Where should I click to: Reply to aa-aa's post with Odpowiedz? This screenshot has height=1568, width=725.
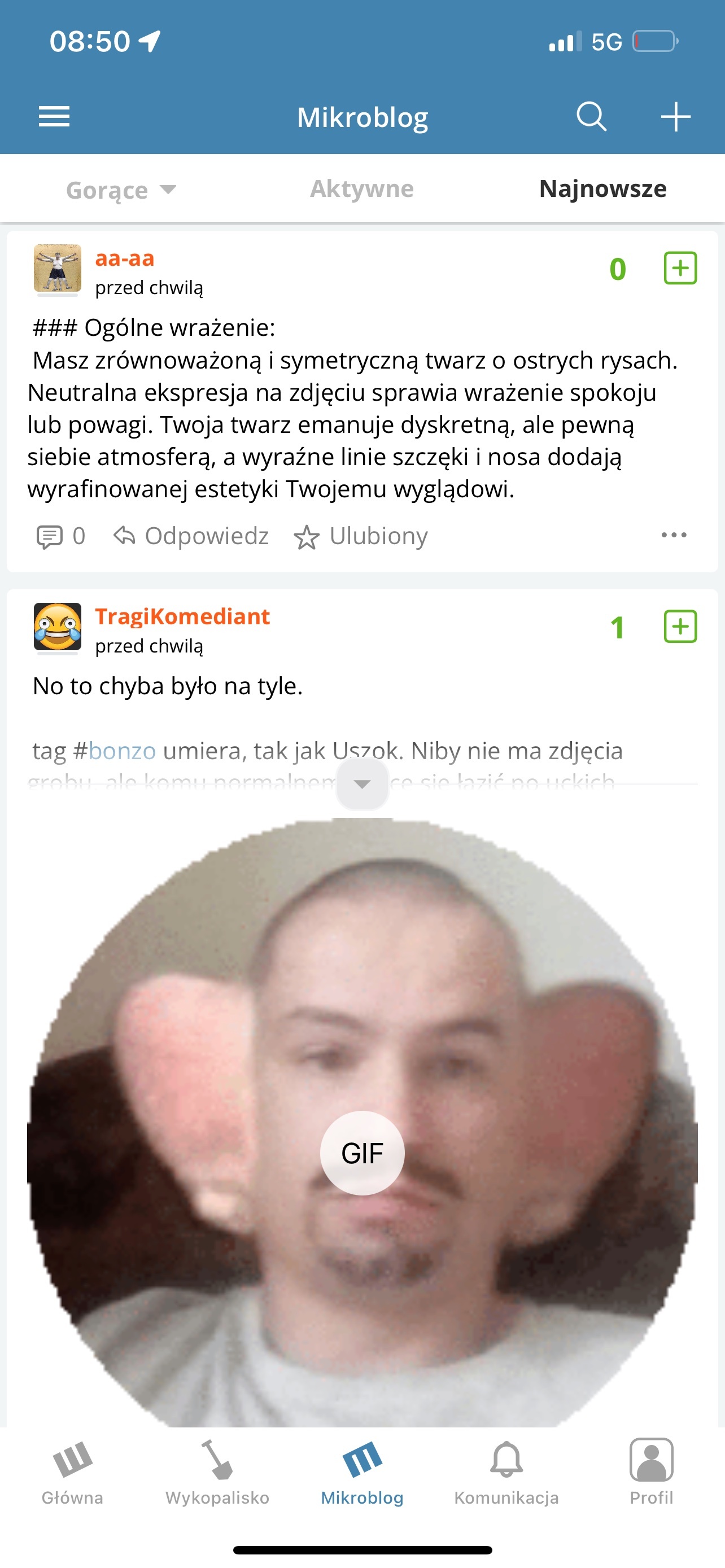pyautogui.click(x=191, y=536)
